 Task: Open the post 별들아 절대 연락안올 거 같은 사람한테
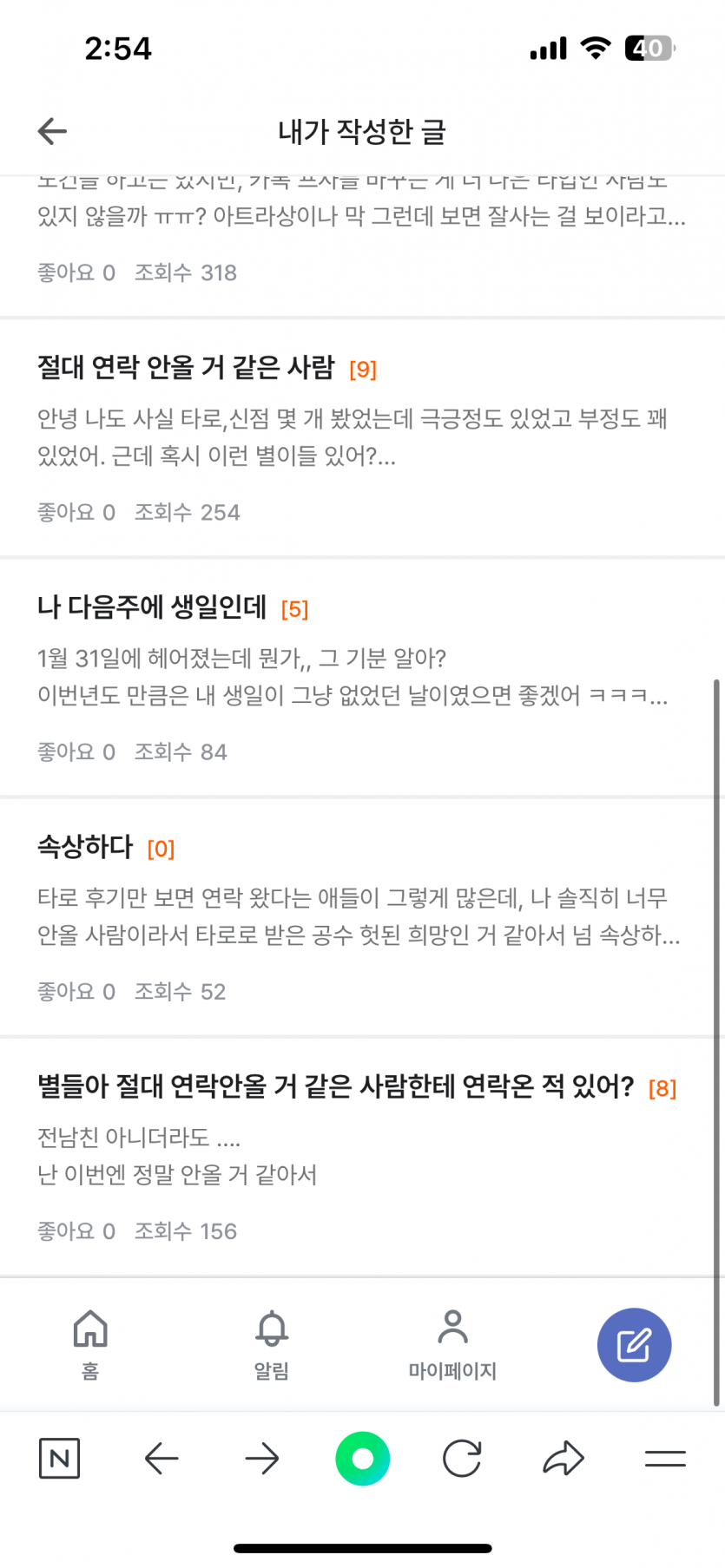click(335, 1086)
